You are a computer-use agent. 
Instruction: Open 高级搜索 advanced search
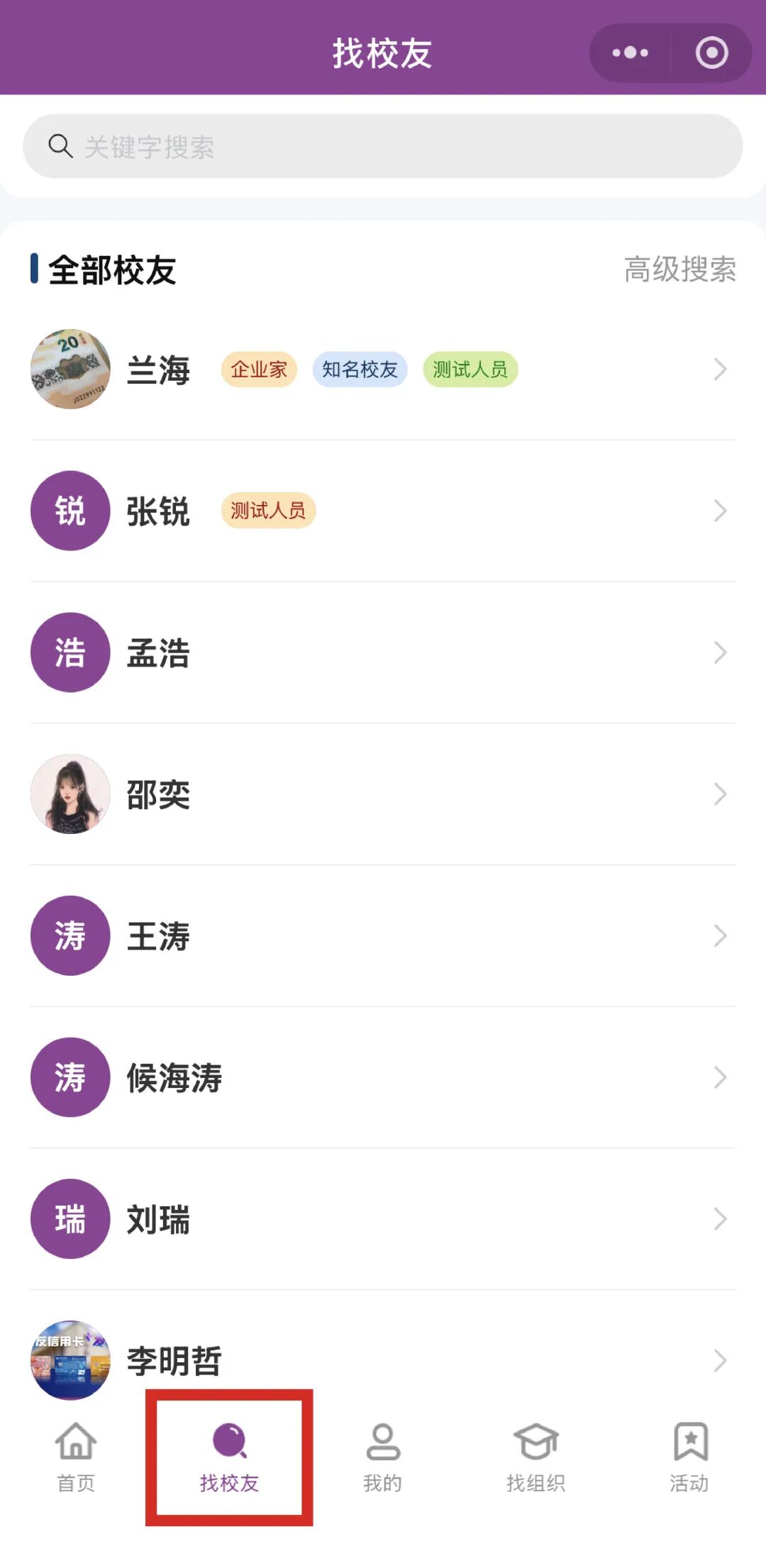(x=679, y=269)
